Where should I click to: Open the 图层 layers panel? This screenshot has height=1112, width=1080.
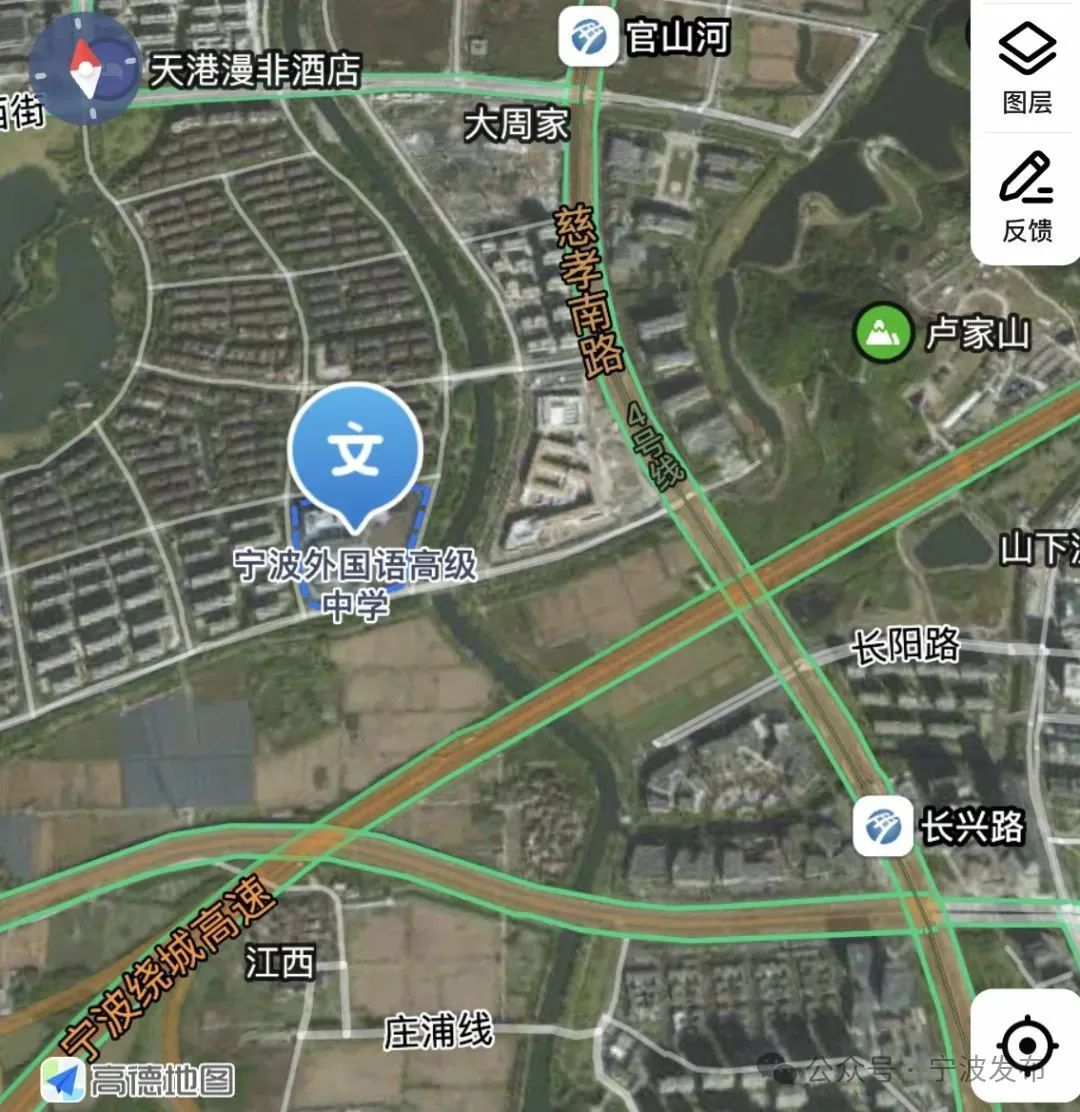coord(1027,67)
